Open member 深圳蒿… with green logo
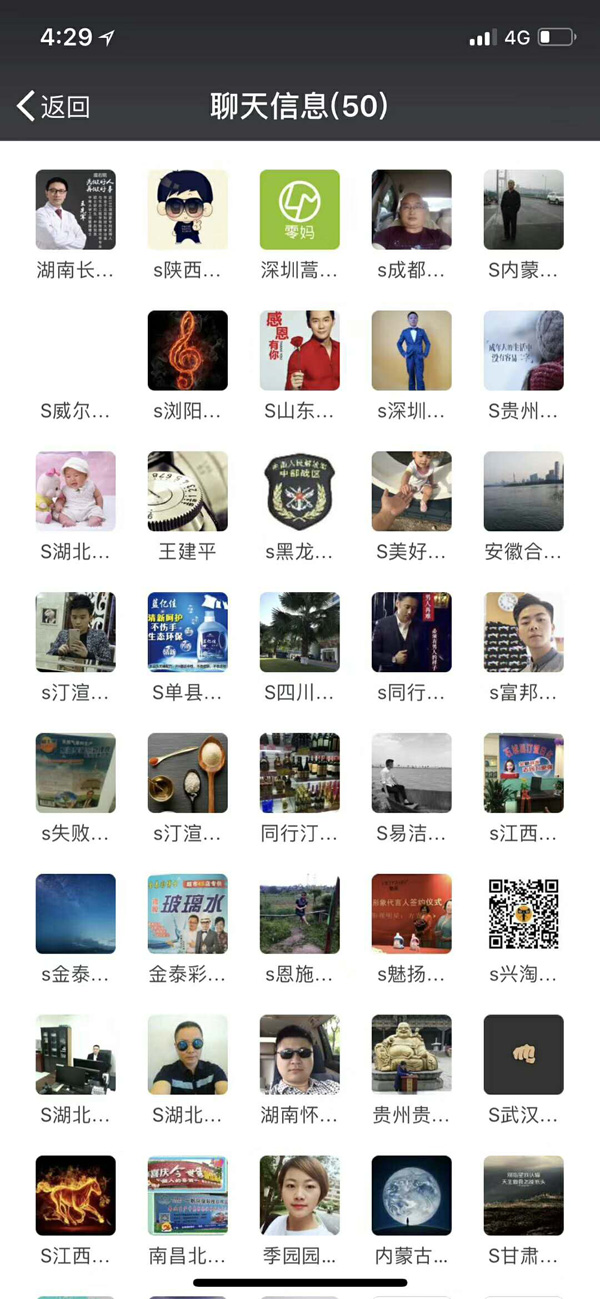This screenshot has width=600, height=1299. 299,209
